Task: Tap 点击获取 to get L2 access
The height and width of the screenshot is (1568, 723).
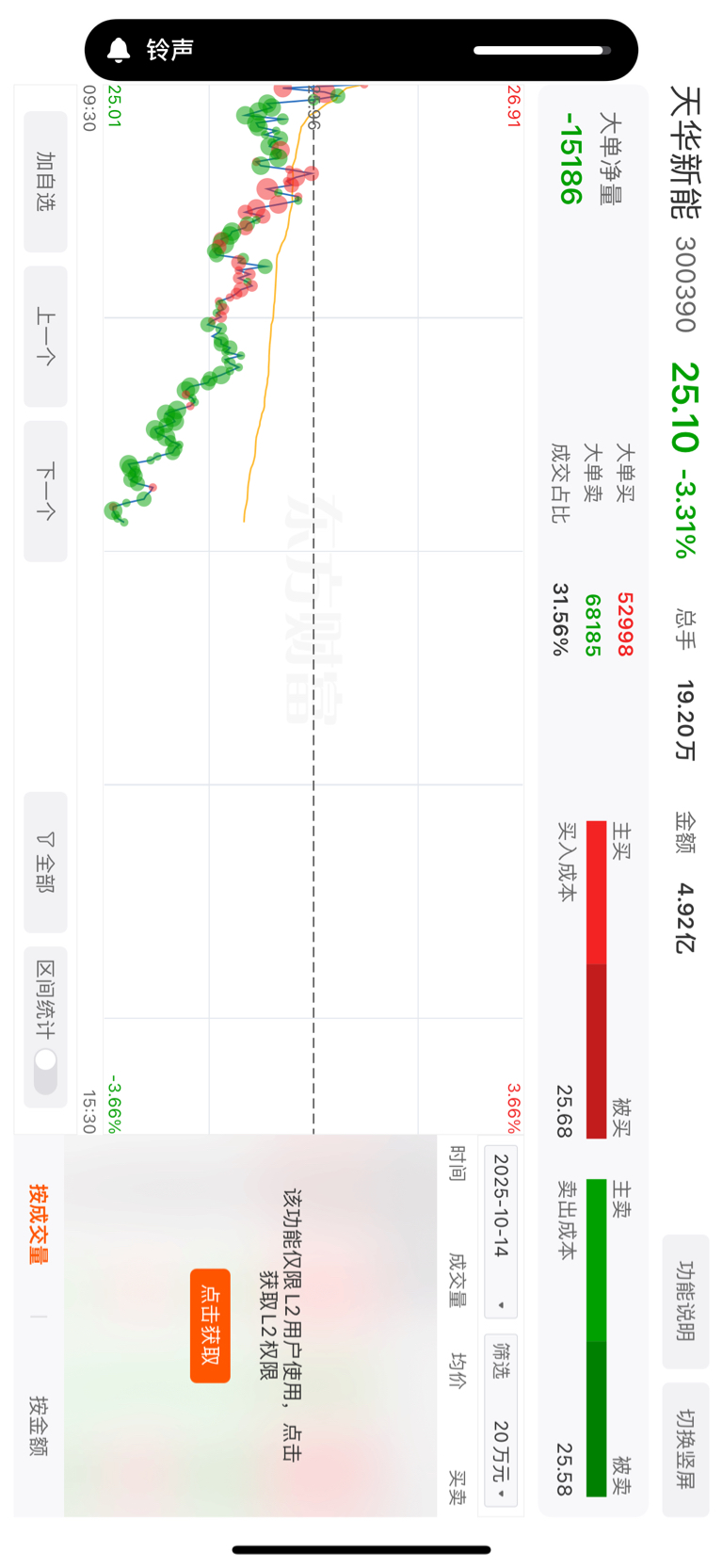Action: click(210, 1325)
